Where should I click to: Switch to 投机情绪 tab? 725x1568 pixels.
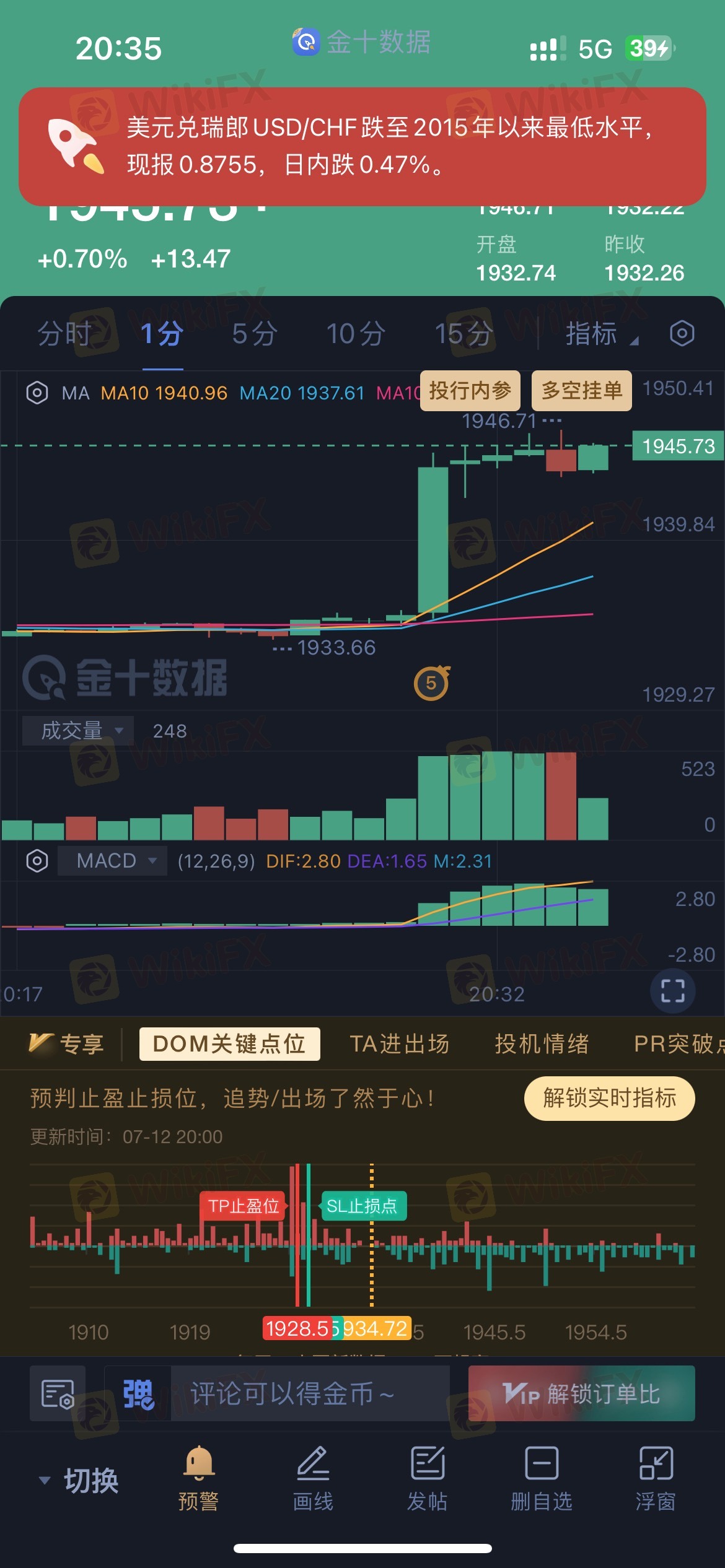coord(542,1044)
